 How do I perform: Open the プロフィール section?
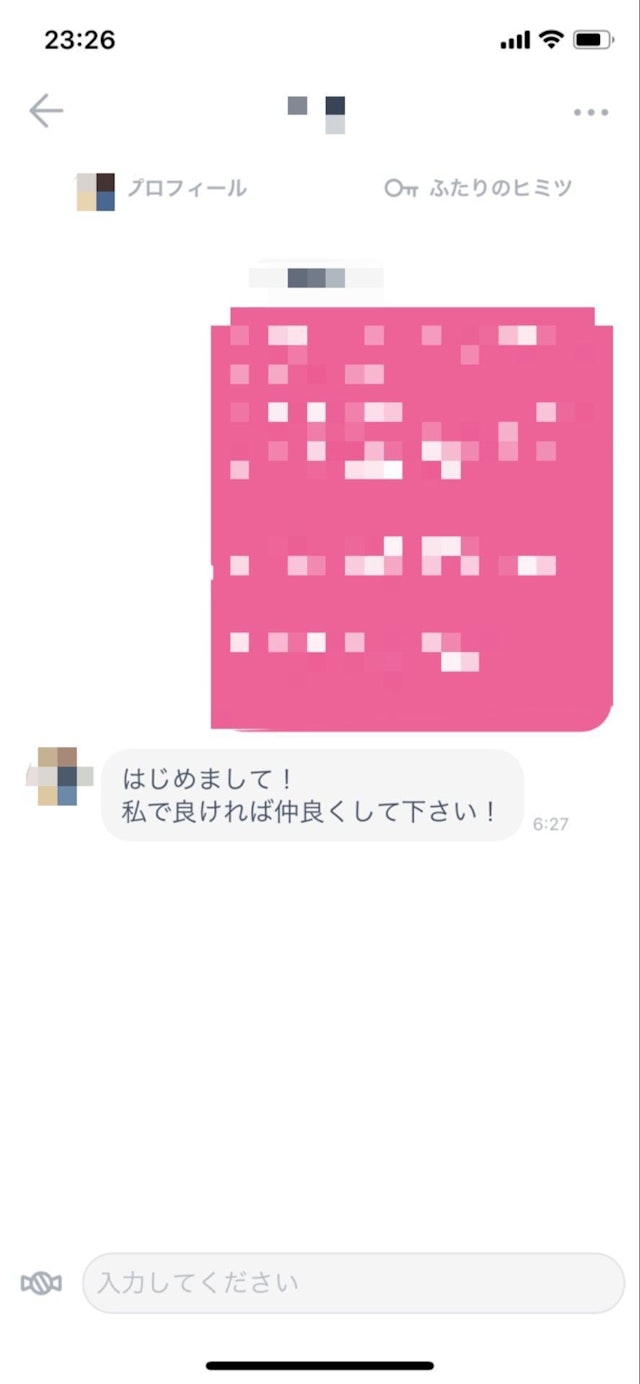(164, 189)
